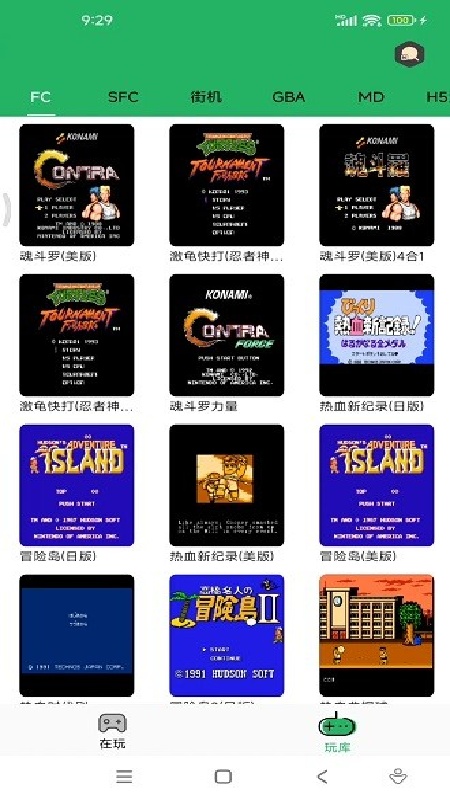Open the search icon at top right
This screenshot has width=450, height=800.
pyautogui.click(x=409, y=54)
